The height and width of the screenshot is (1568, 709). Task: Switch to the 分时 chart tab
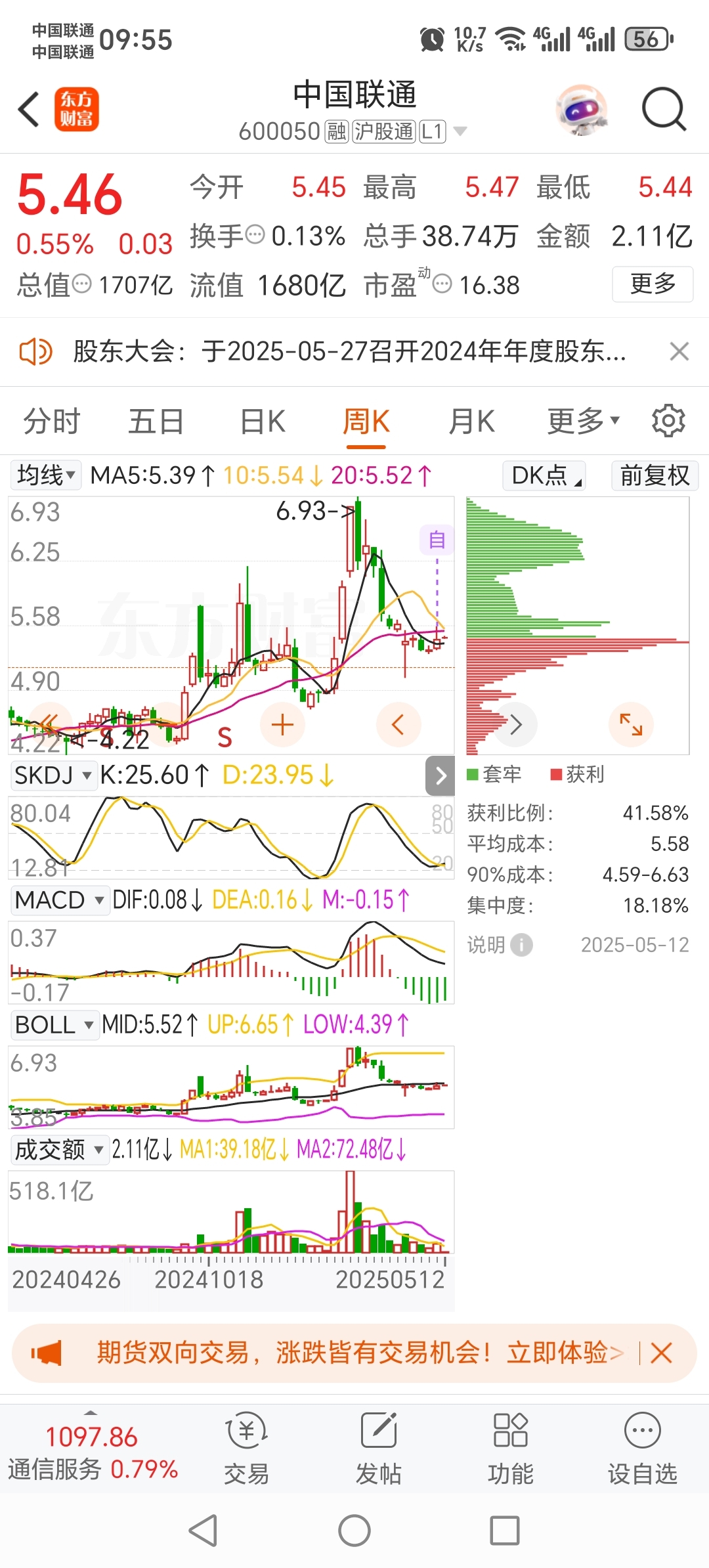tap(52, 421)
